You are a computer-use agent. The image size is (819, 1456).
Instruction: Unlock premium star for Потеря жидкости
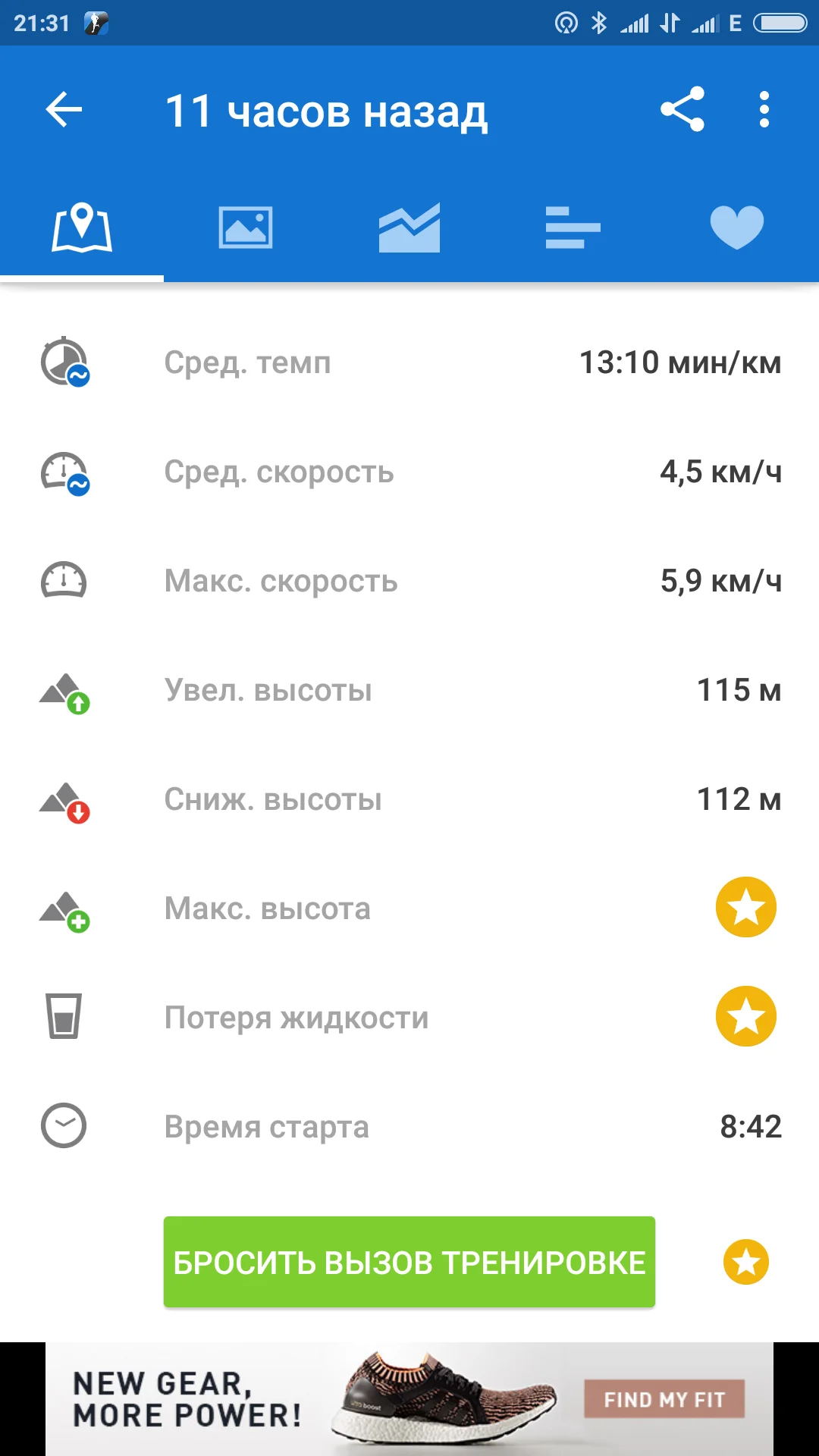(x=746, y=1017)
